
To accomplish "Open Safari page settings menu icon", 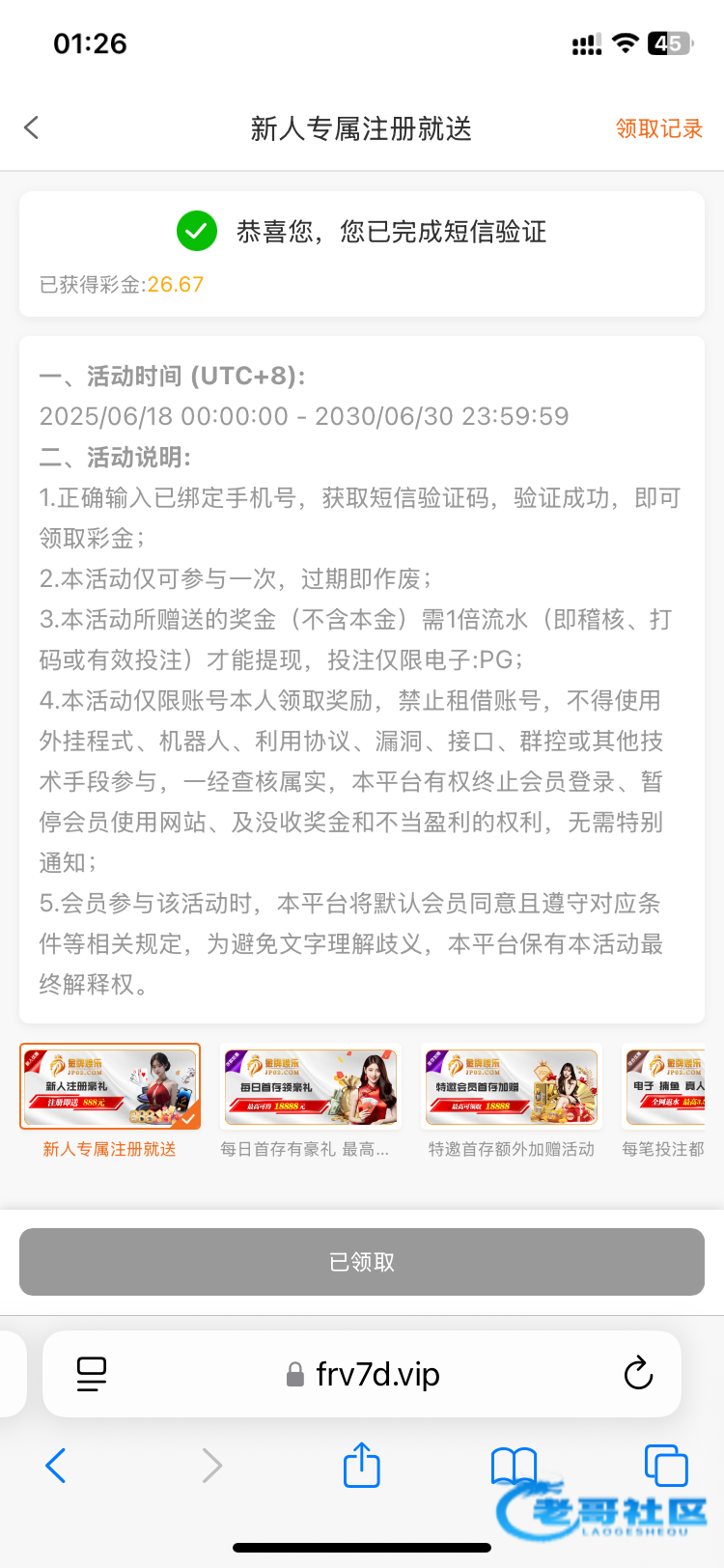I will (92, 1374).
